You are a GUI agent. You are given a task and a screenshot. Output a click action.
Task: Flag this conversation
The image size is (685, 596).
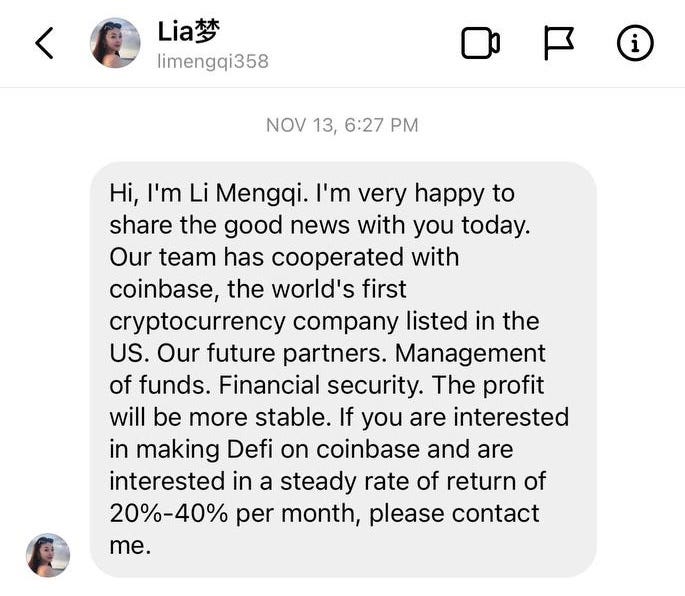(558, 43)
